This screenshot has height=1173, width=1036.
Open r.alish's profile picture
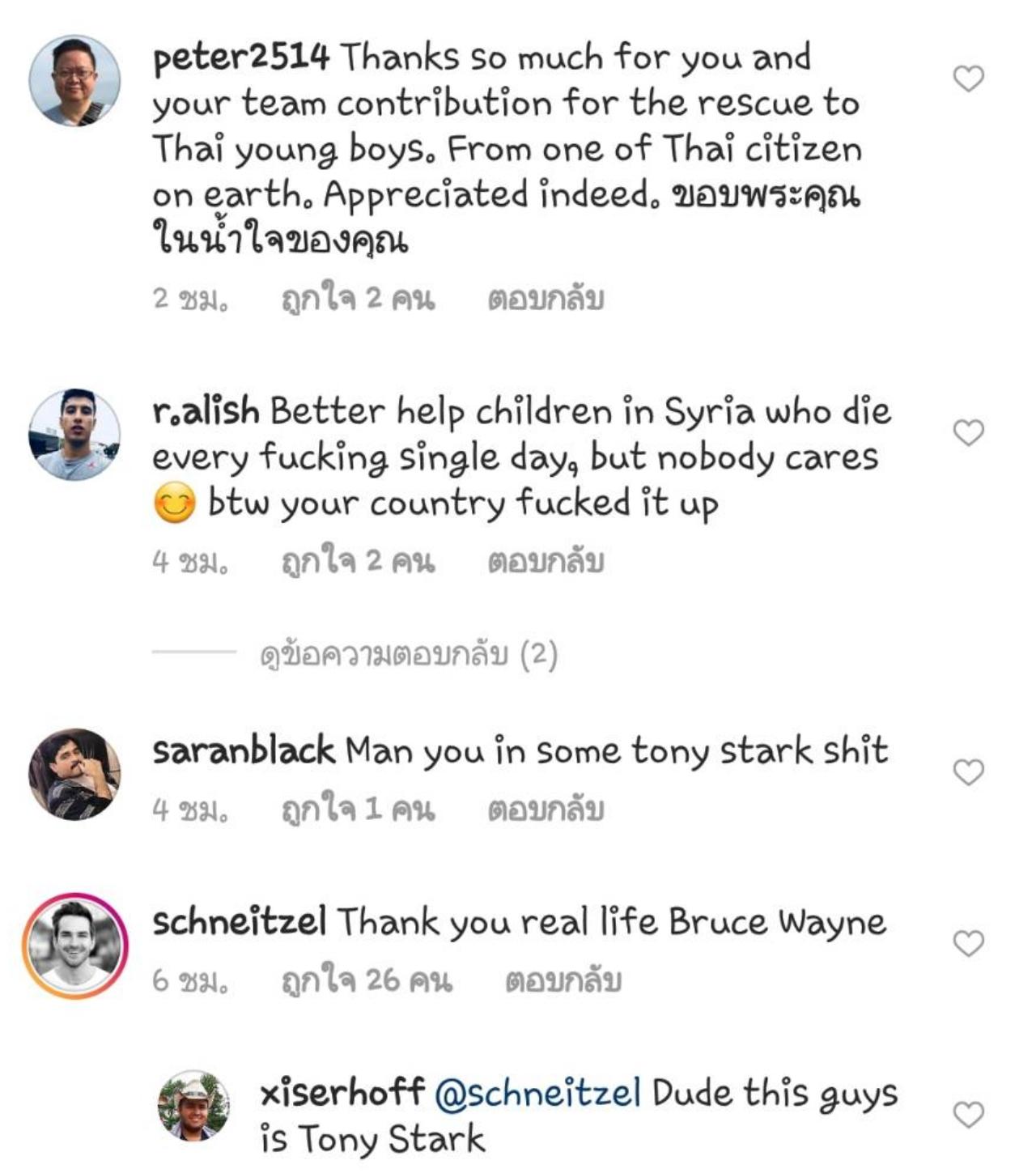click(74, 435)
